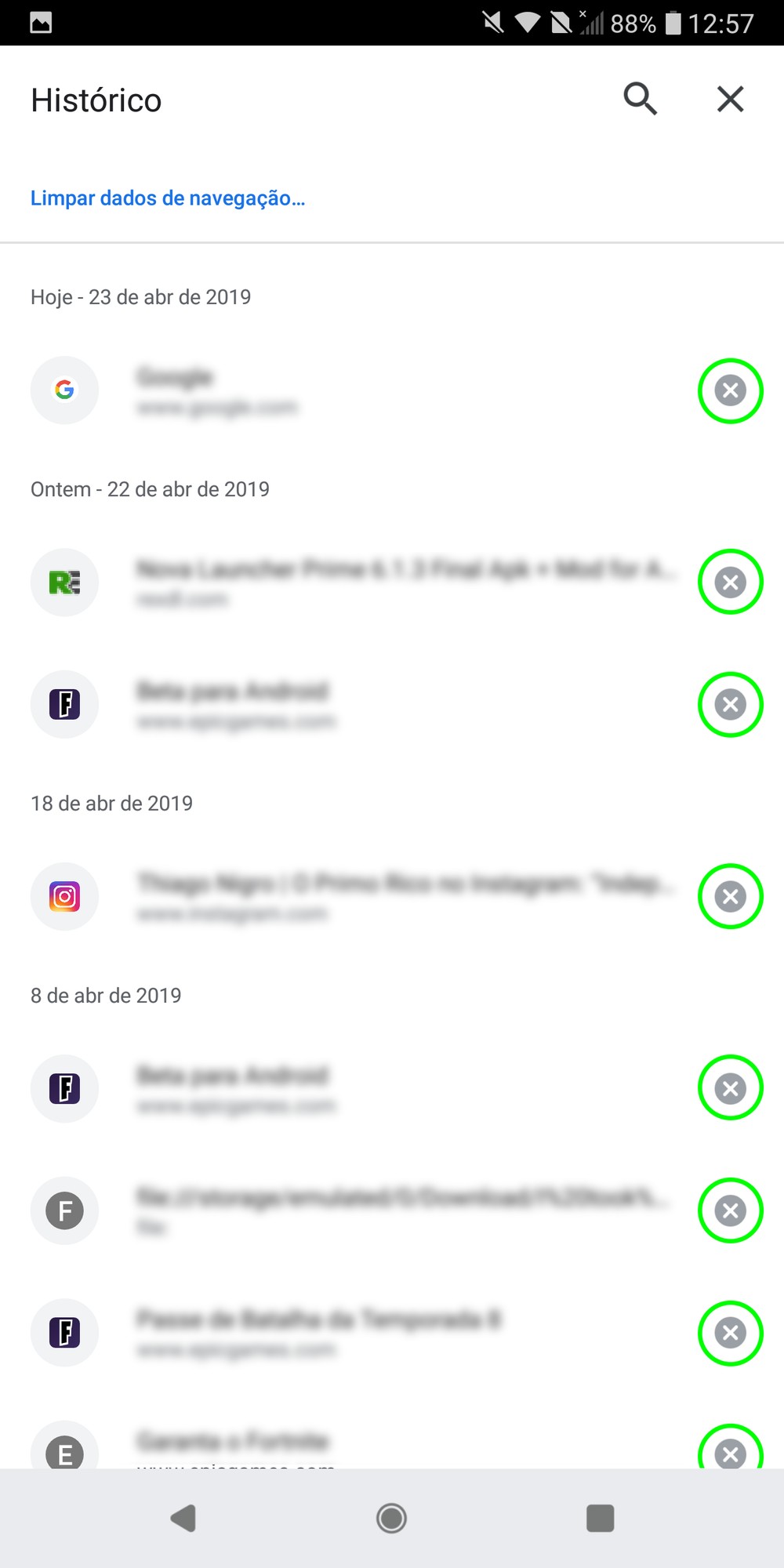Delete the Nova Launcher Prime history entry
This screenshot has width=784, height=1568.
[x=730, y=582]
